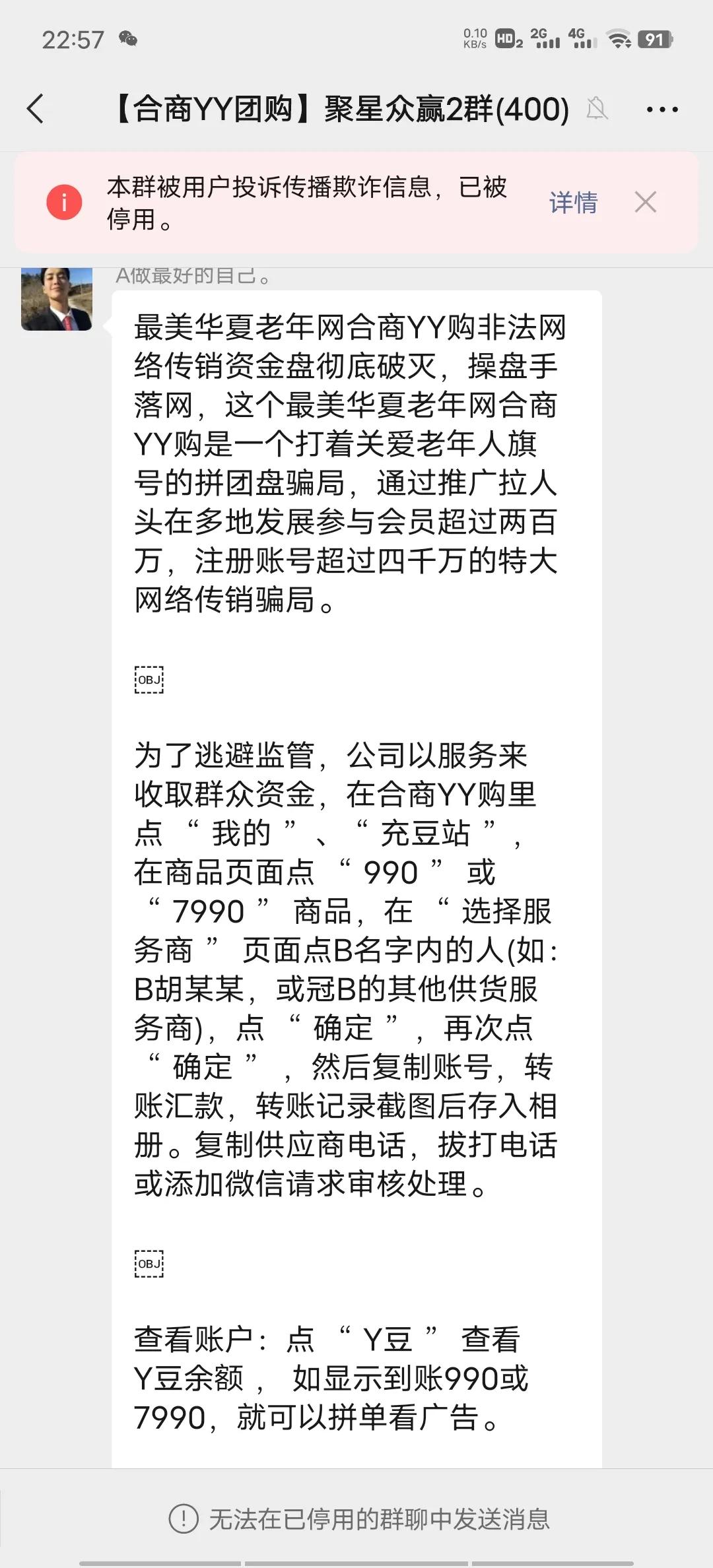
Task: Tap 详情 to view complaint details
Action: 573,203
